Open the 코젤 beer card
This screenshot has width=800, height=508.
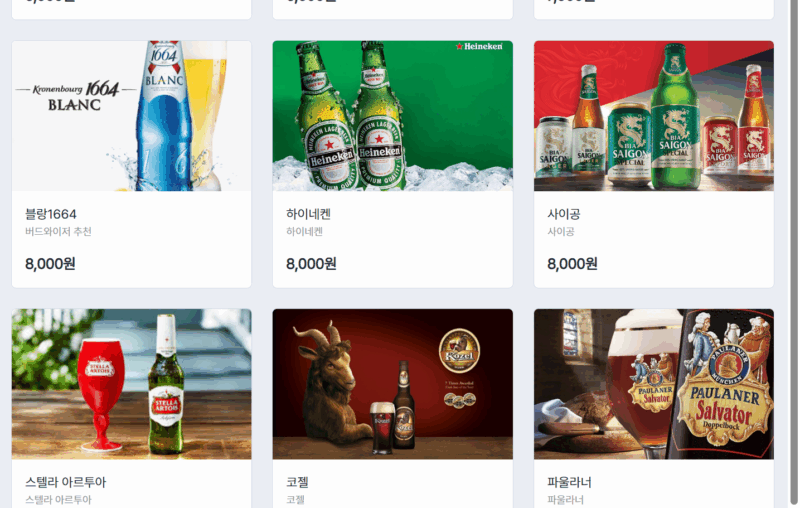(392, 400)
